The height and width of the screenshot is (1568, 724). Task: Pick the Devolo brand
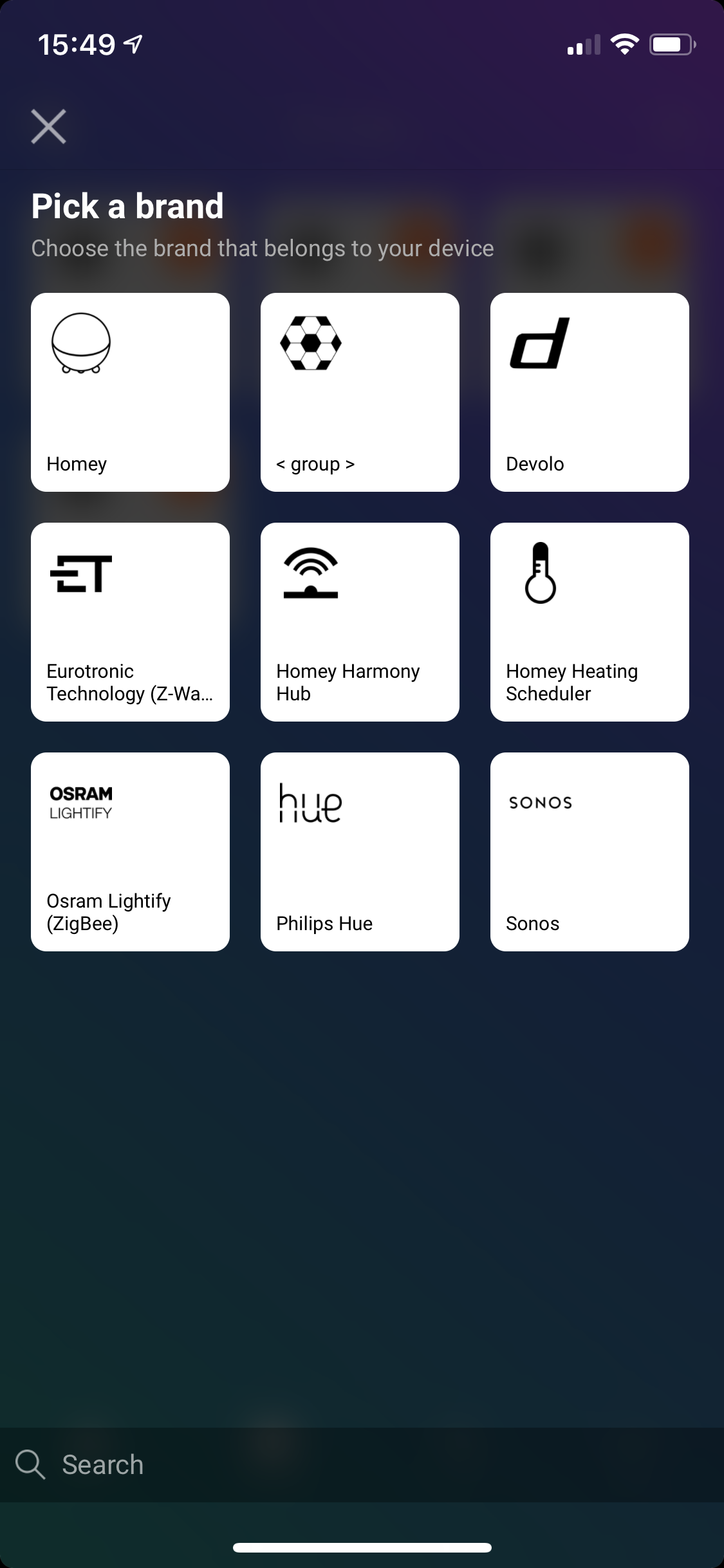click(x=589, y=392)
